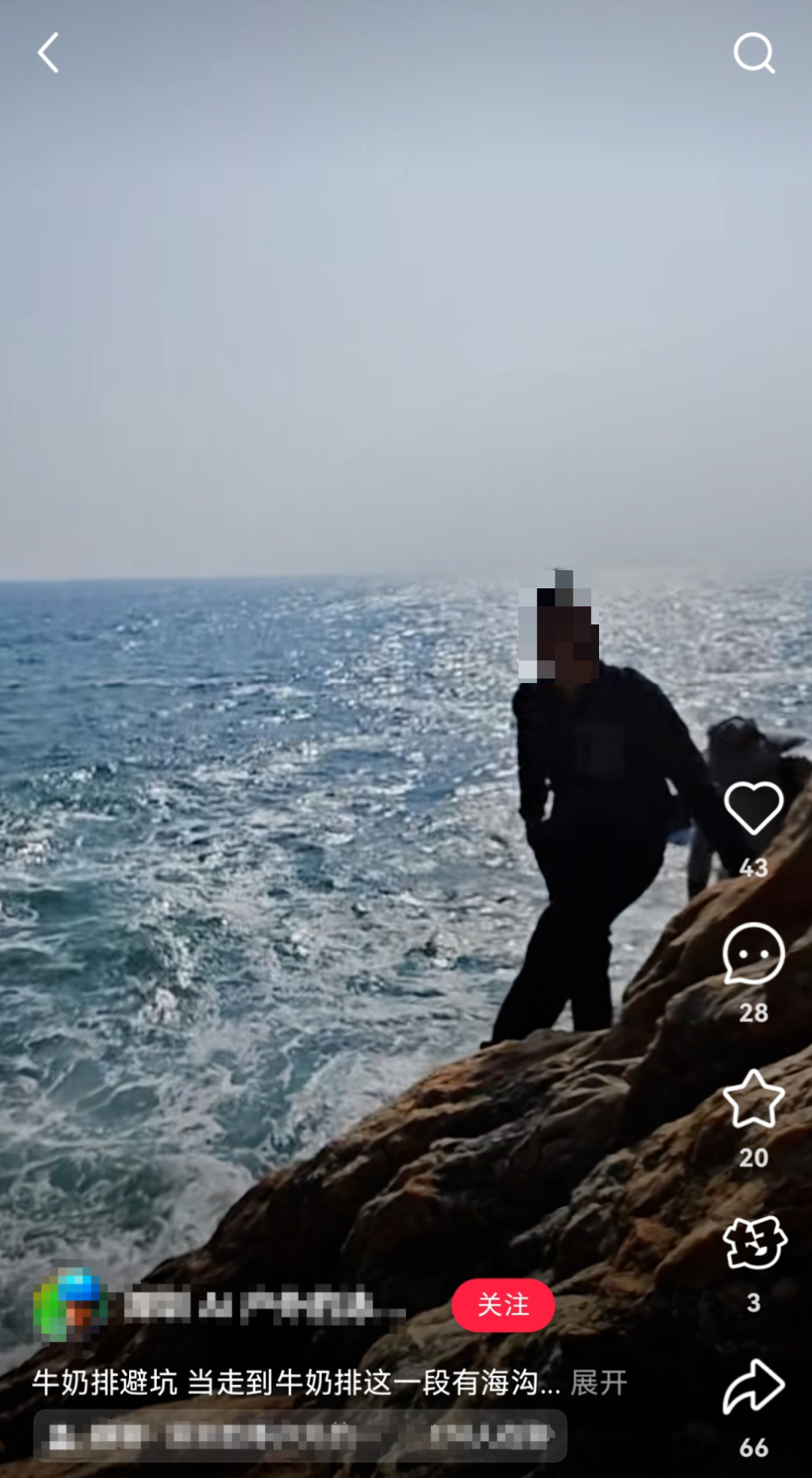This screenshot has width=812, height=1478.
Task: Like this video with the heart icon
Action: pyautogui.click(x=753, y=808)
